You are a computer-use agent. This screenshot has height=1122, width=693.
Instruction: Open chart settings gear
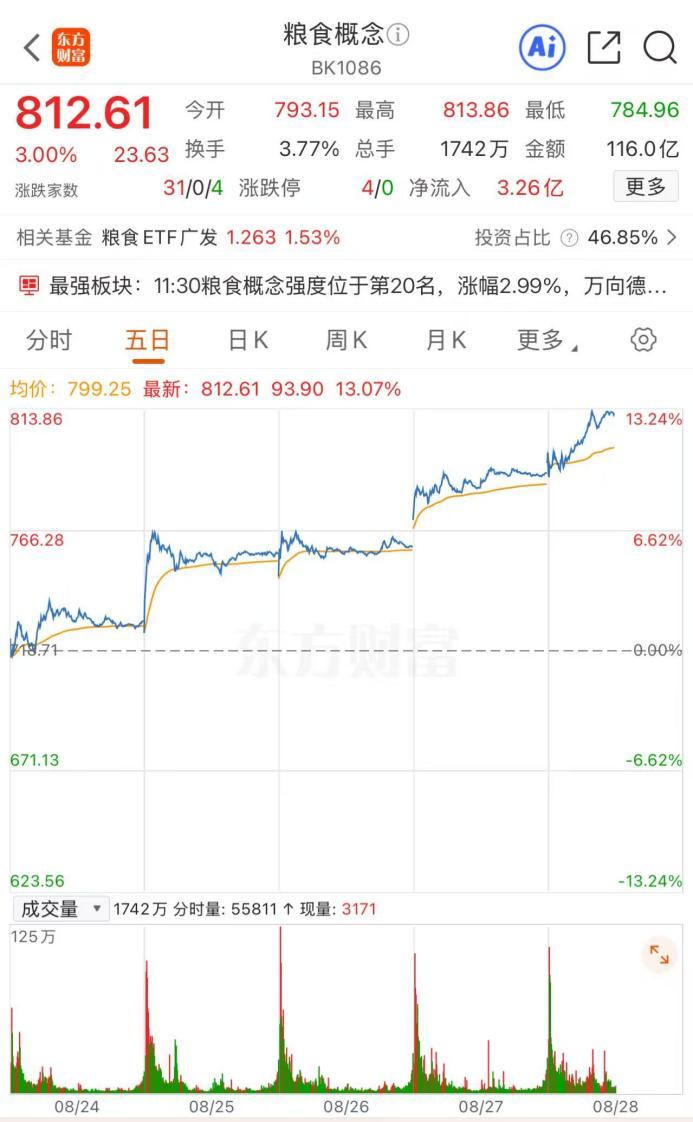pos(644,339)
